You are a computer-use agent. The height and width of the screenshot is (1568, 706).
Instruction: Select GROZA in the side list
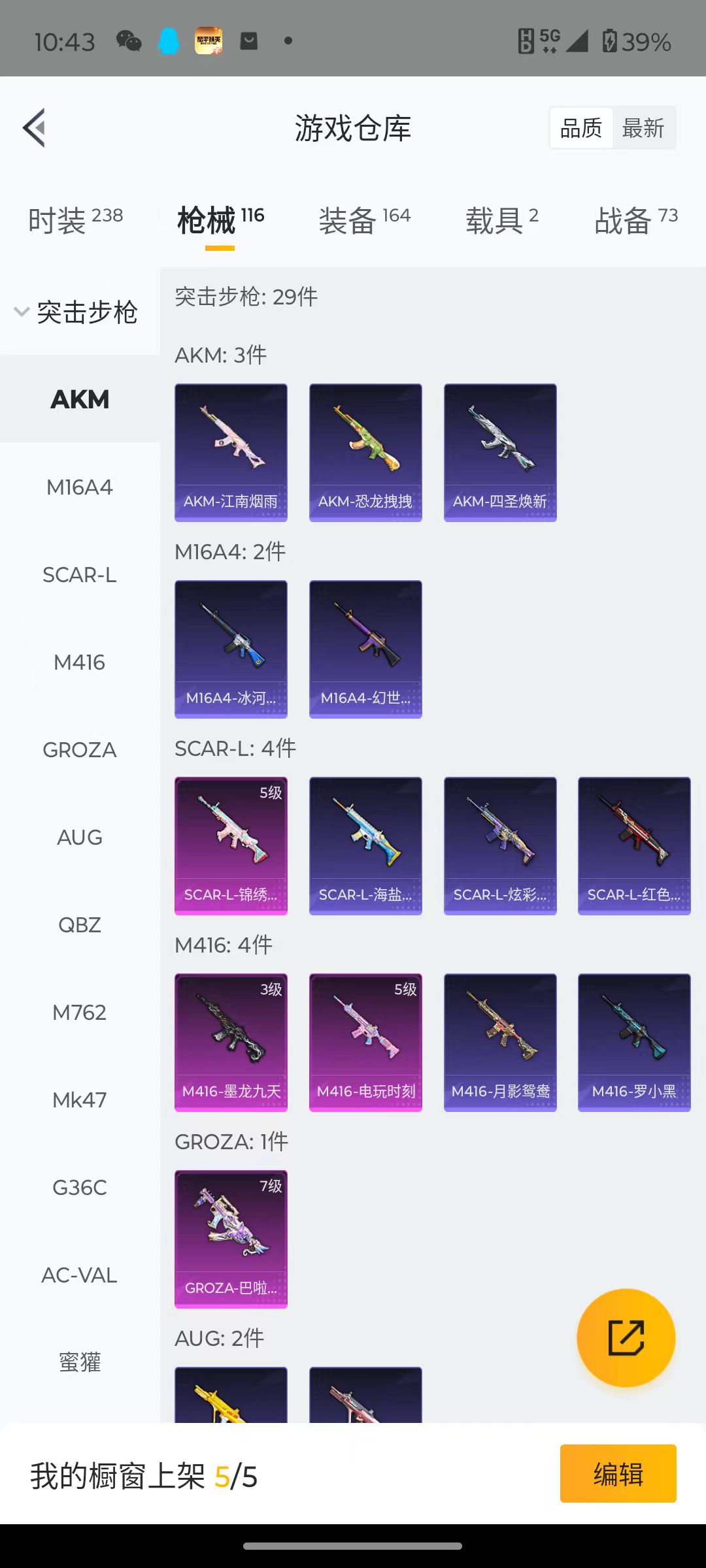point(80,749)
